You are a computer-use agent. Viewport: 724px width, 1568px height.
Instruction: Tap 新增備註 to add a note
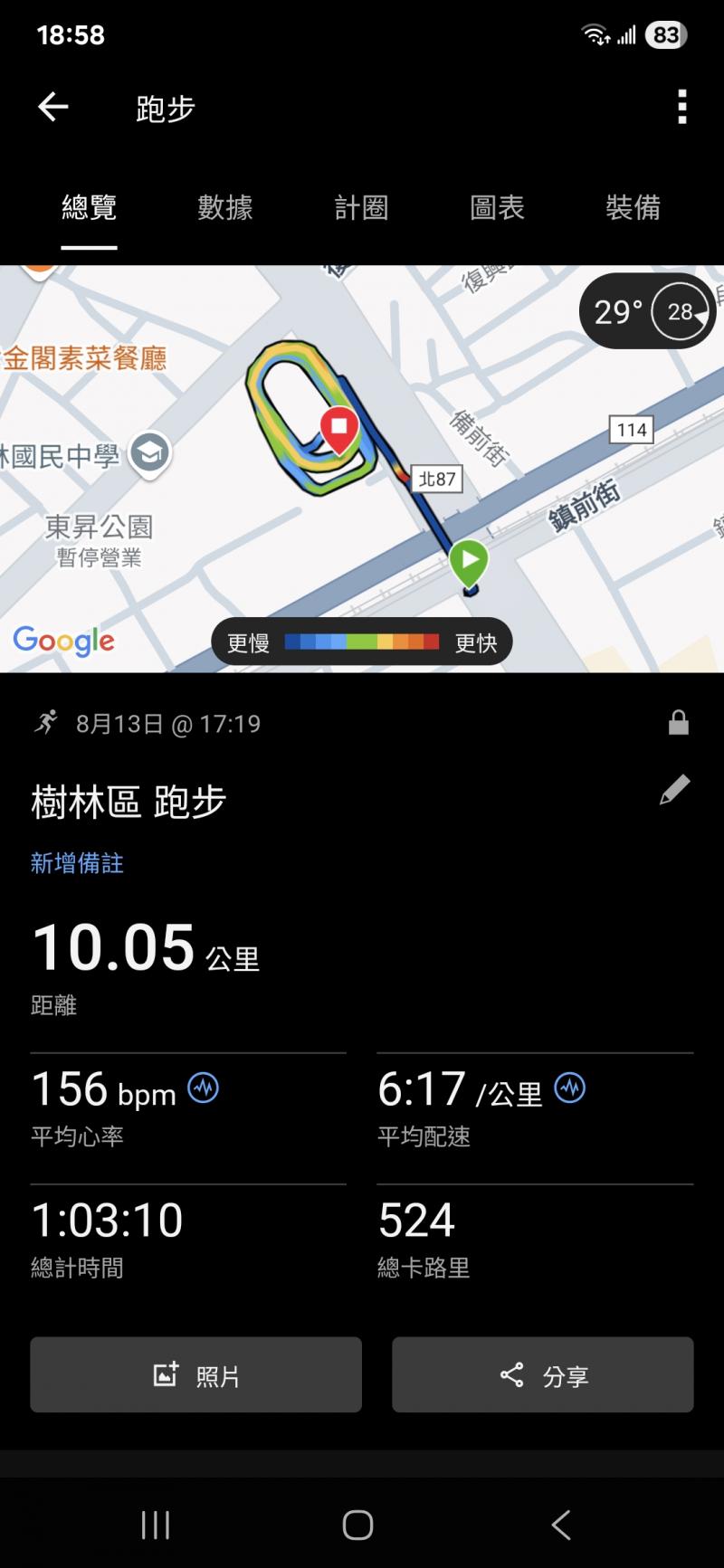[x=77, y=863]
